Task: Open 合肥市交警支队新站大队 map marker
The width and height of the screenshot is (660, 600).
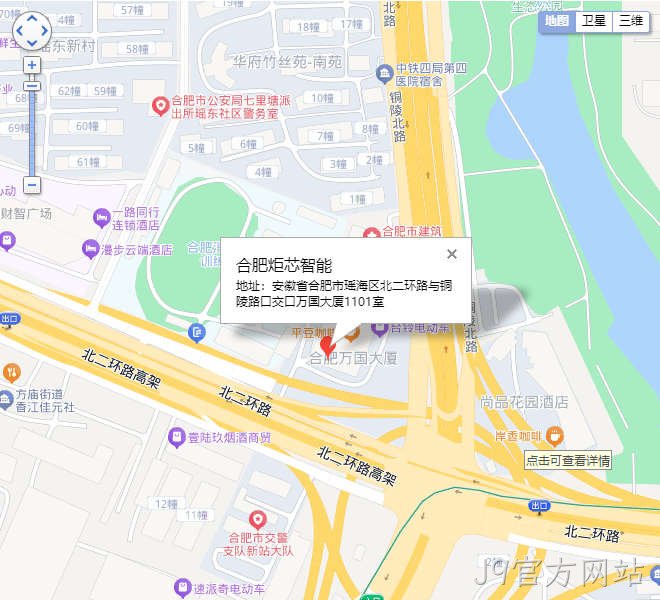Action: [258, 520]
